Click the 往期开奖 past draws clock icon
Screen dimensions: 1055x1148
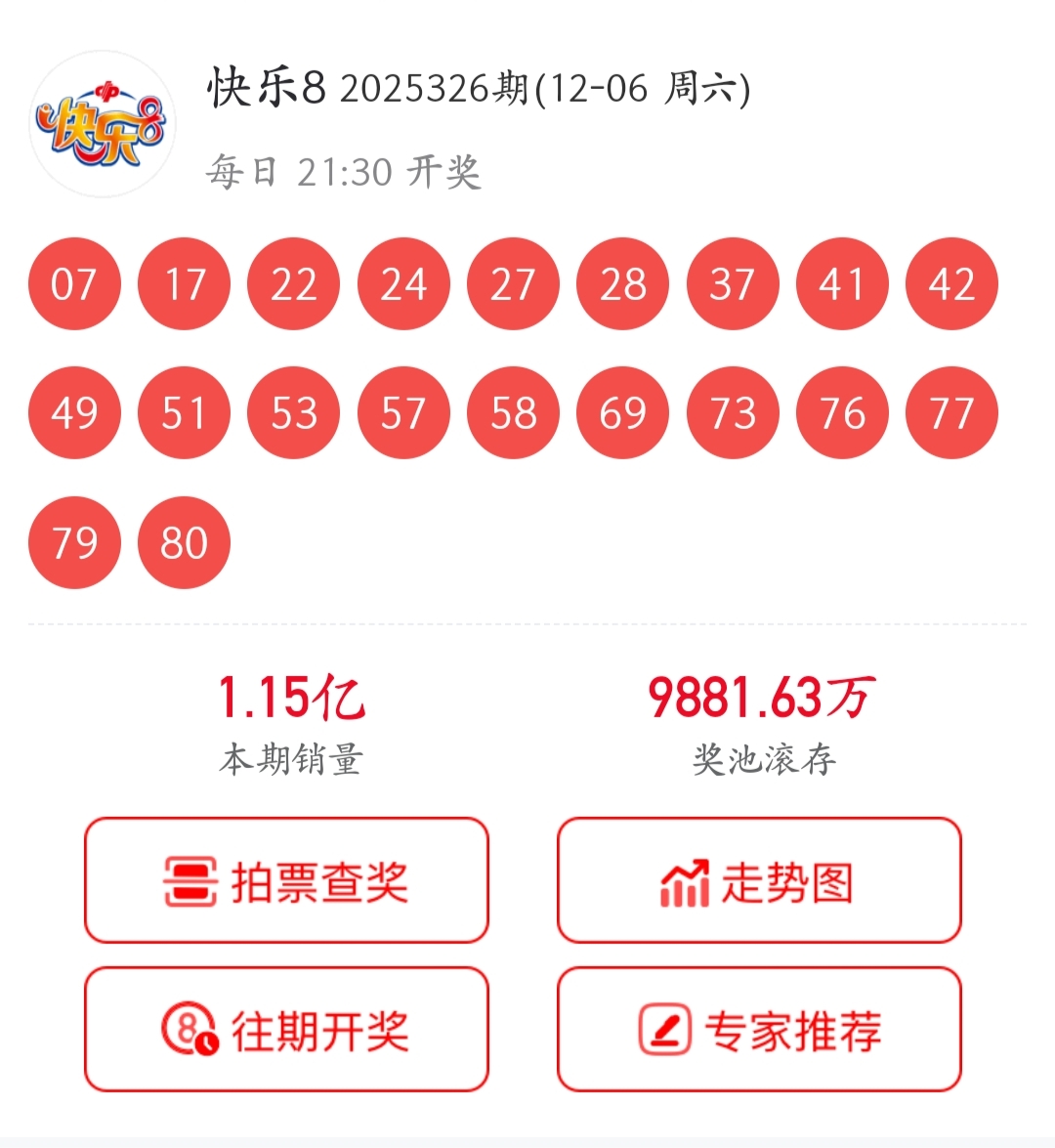tap(188, 1030)
